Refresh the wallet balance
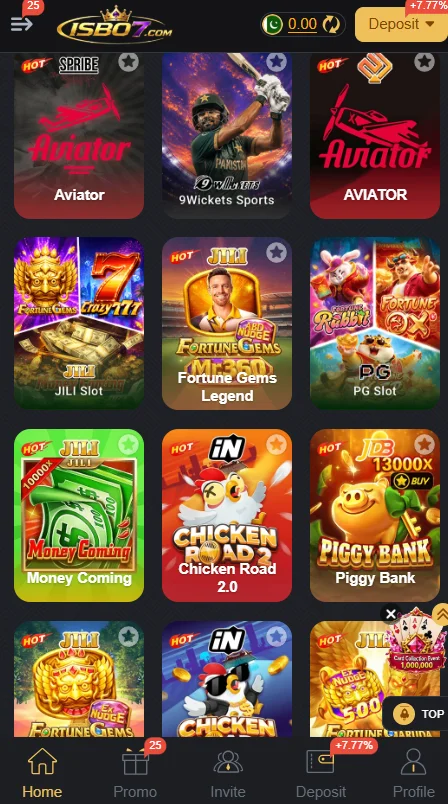The image size is (448, 804). [331, 24]
